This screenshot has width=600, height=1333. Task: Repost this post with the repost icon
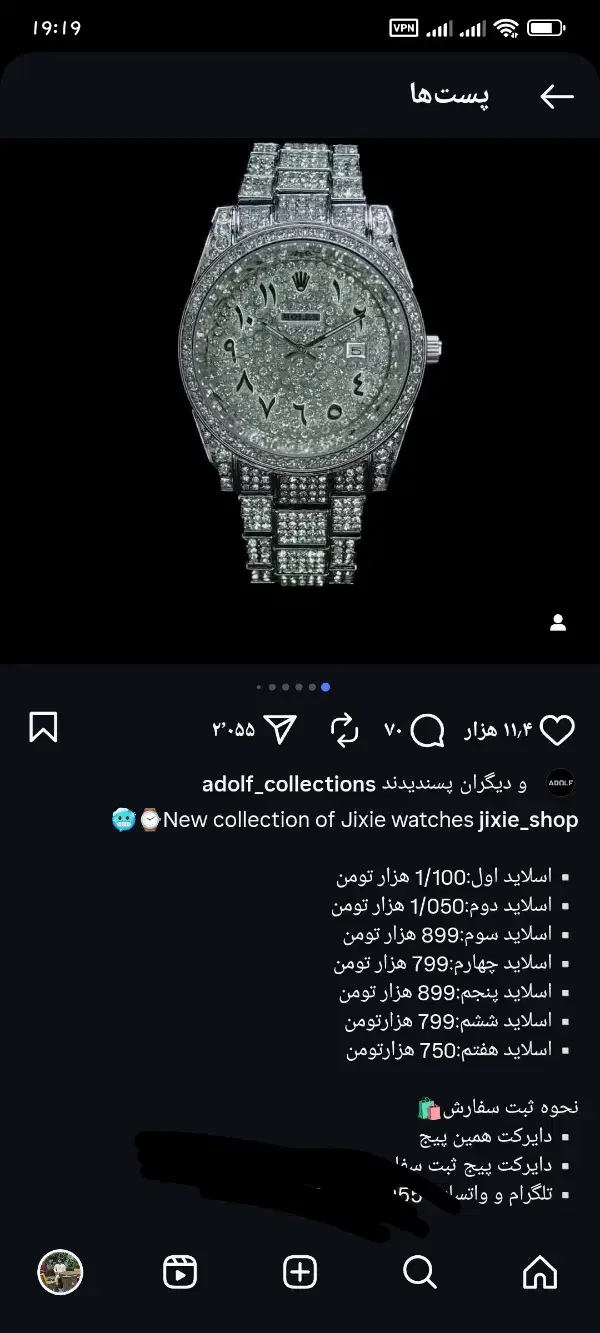click(344, 731)
